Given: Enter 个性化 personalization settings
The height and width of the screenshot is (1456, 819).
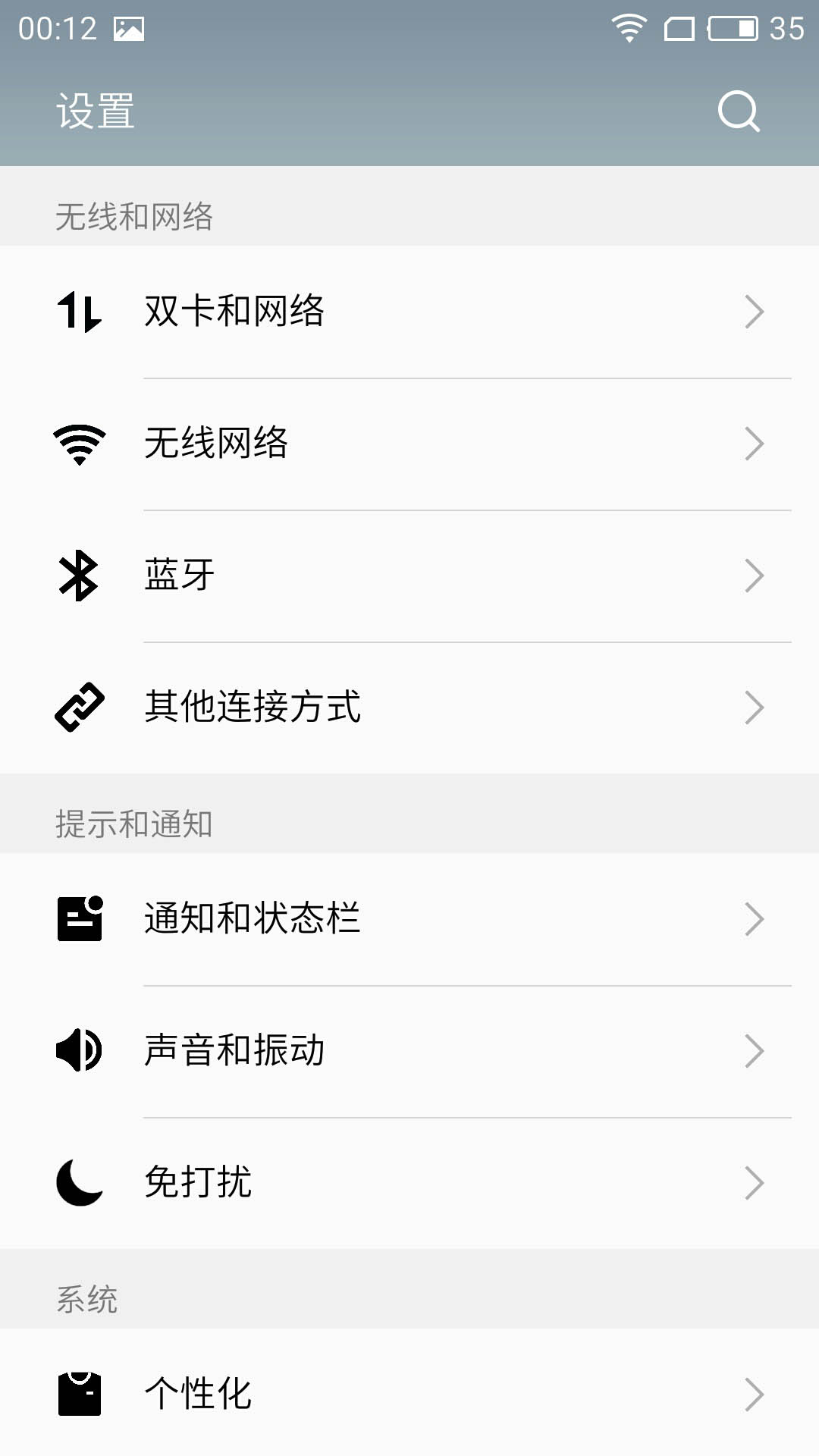Looking at the screenshot, I should point(409,1394).
